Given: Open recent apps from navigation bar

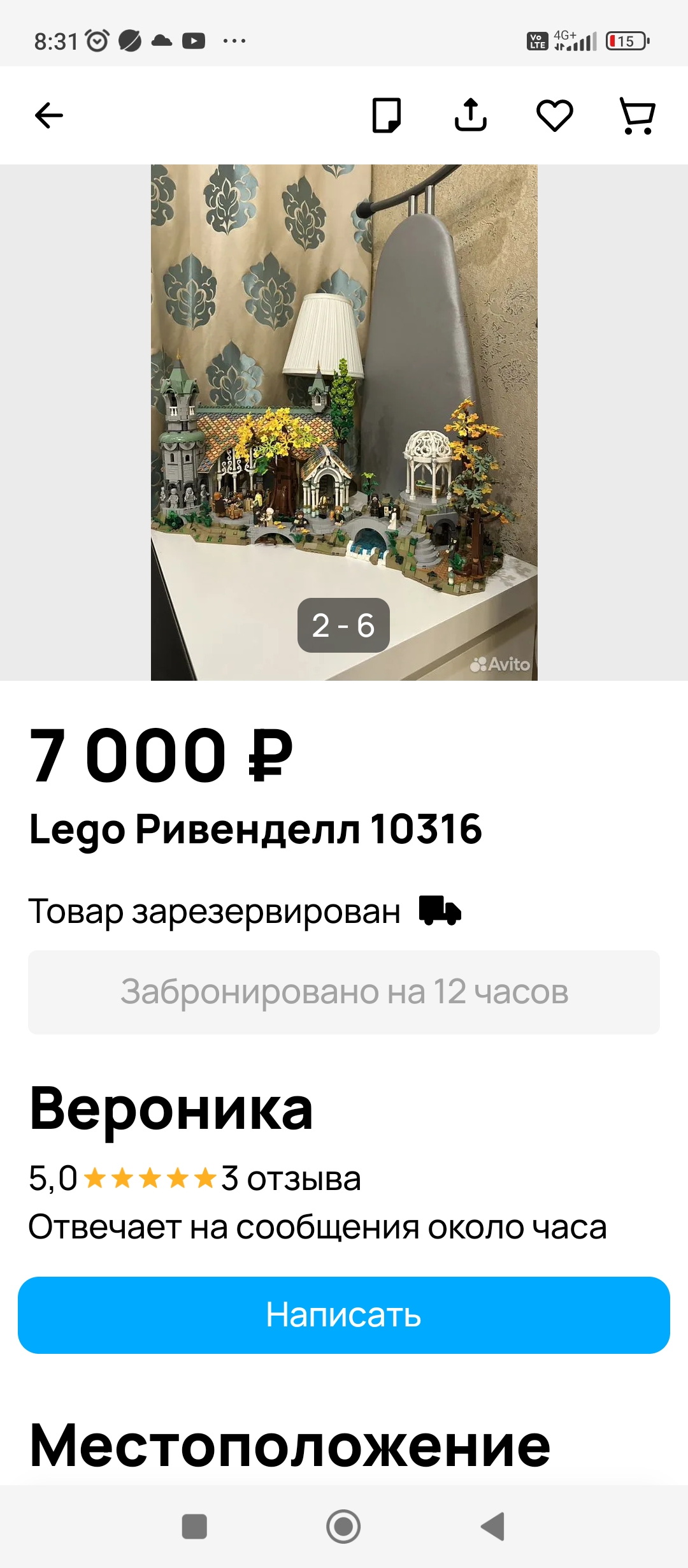Looking at the screenshot, I should (x=194, y=1527).
